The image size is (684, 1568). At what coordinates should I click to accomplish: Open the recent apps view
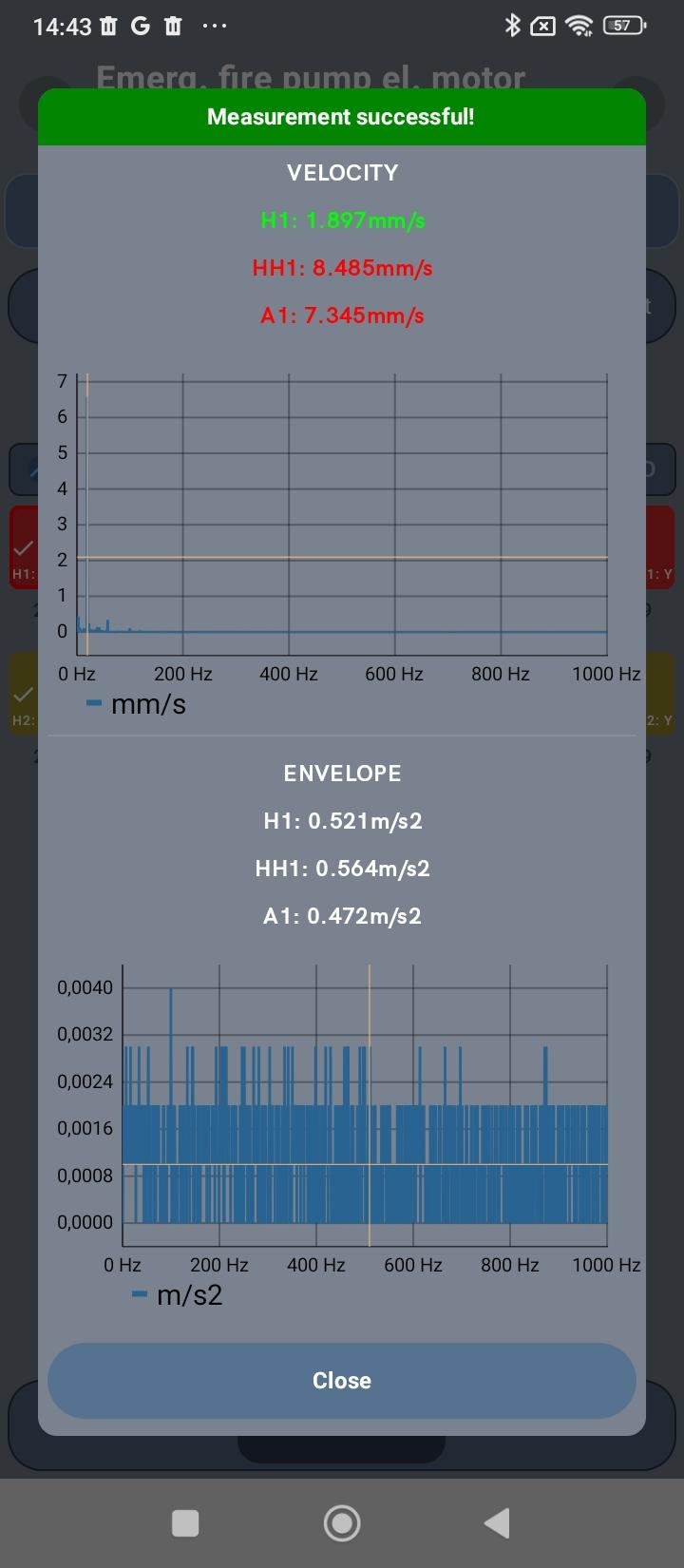point(185,1523)
